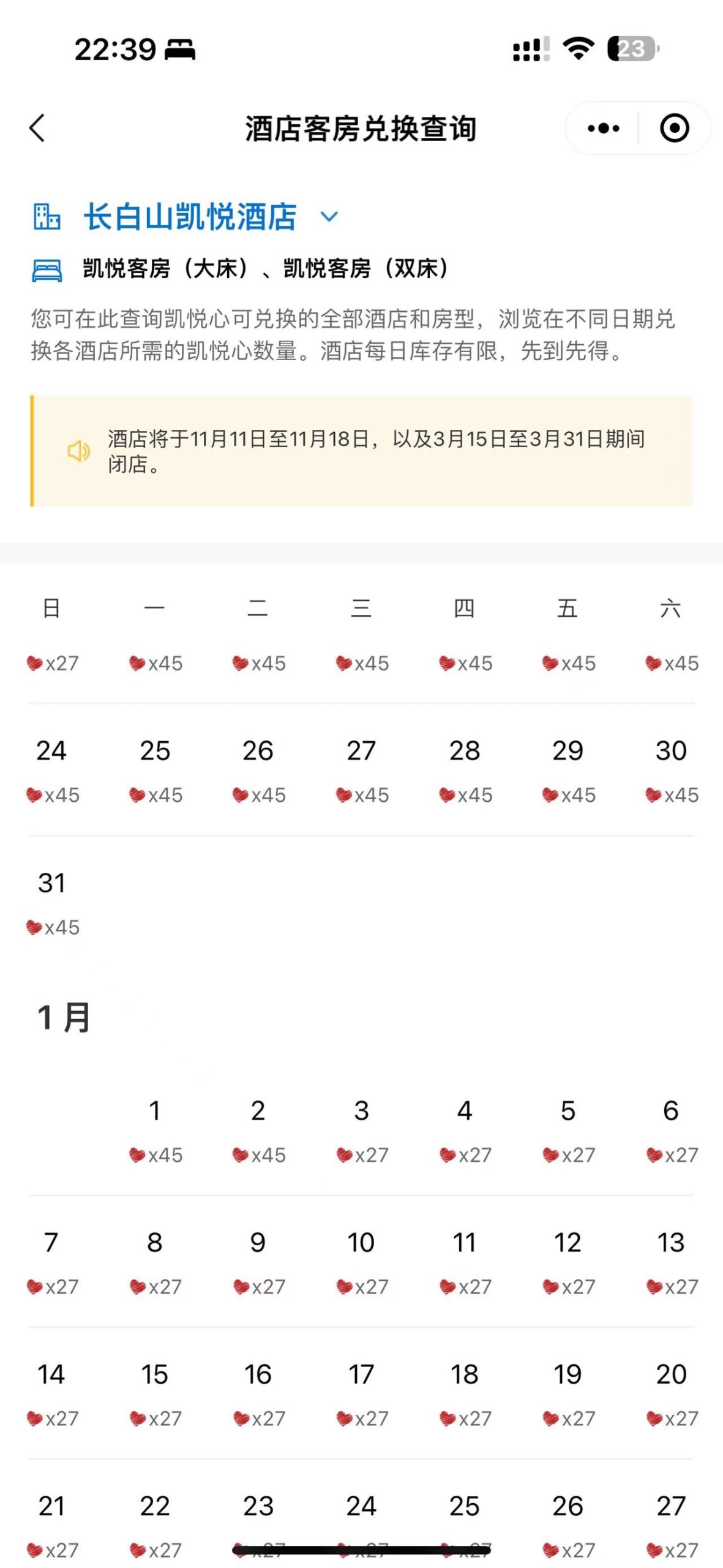The height and width of the screenshot is (1568, 723).
Task: Choose January 15 in the calendar
Action: tap(155, 1390)
